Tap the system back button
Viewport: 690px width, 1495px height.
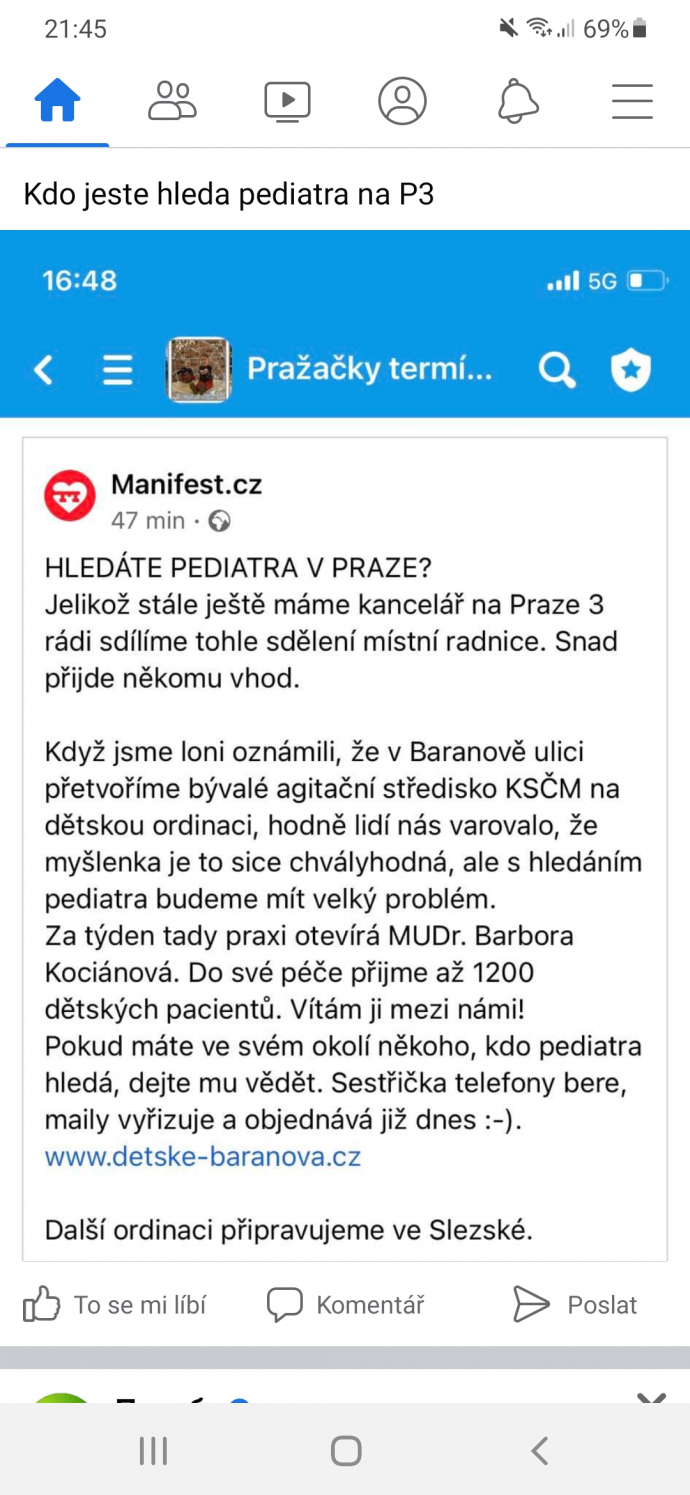(540, 1451)
